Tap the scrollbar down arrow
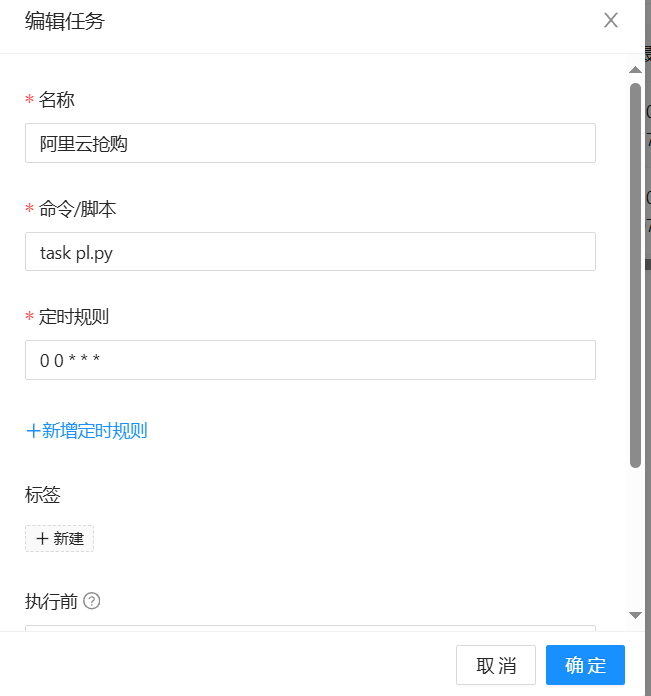This screenshot has height=696, width=651. click(x=635, y=615)
